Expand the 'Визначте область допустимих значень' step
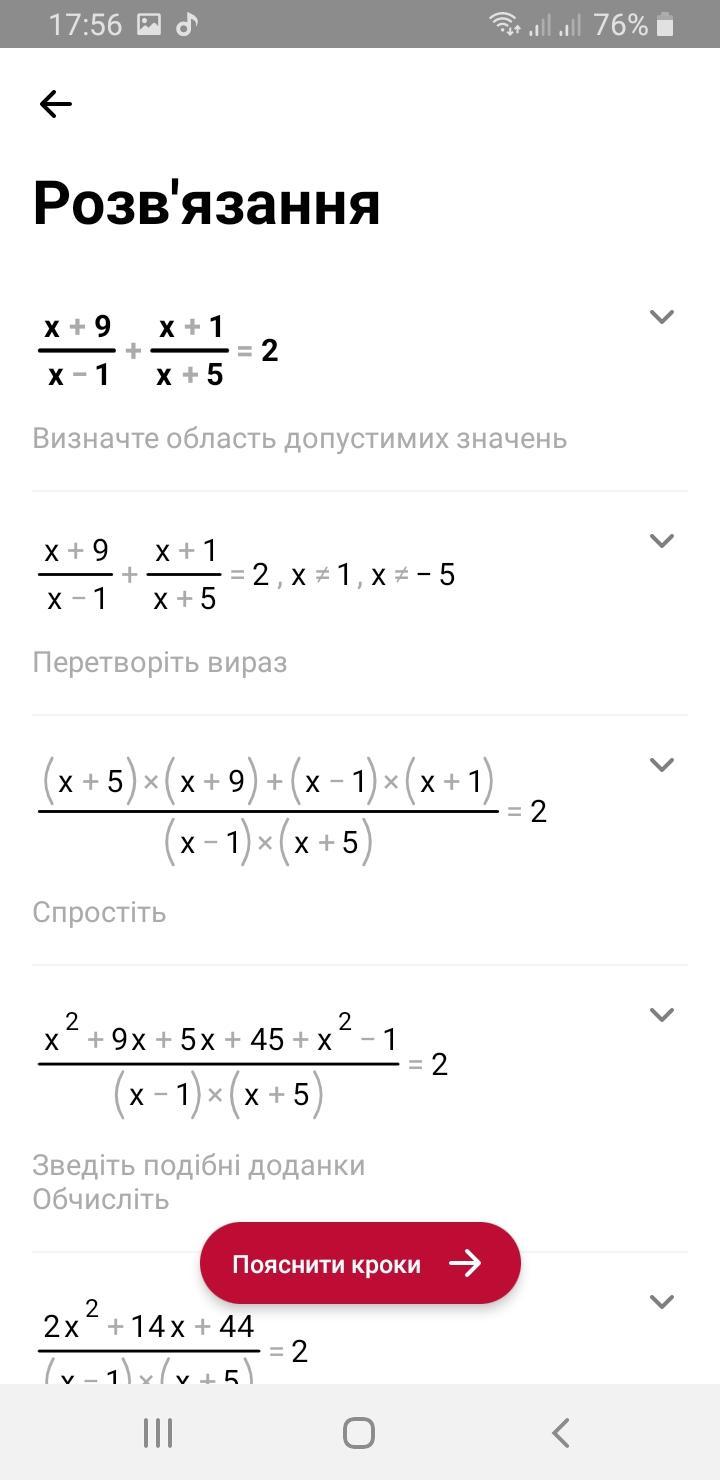720x1480 pixels. click(662, 317)
